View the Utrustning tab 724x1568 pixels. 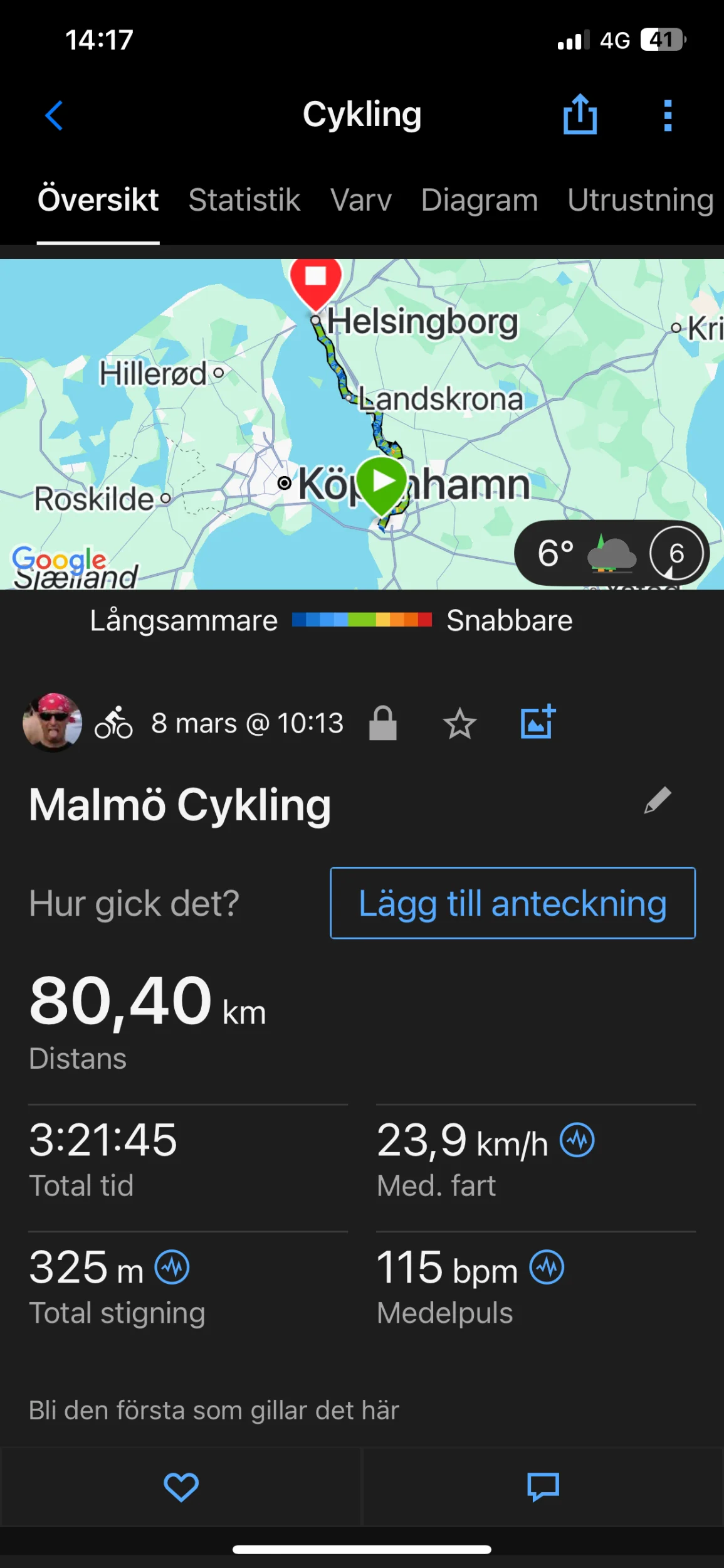pyautogui.click(x=640, y=200)
